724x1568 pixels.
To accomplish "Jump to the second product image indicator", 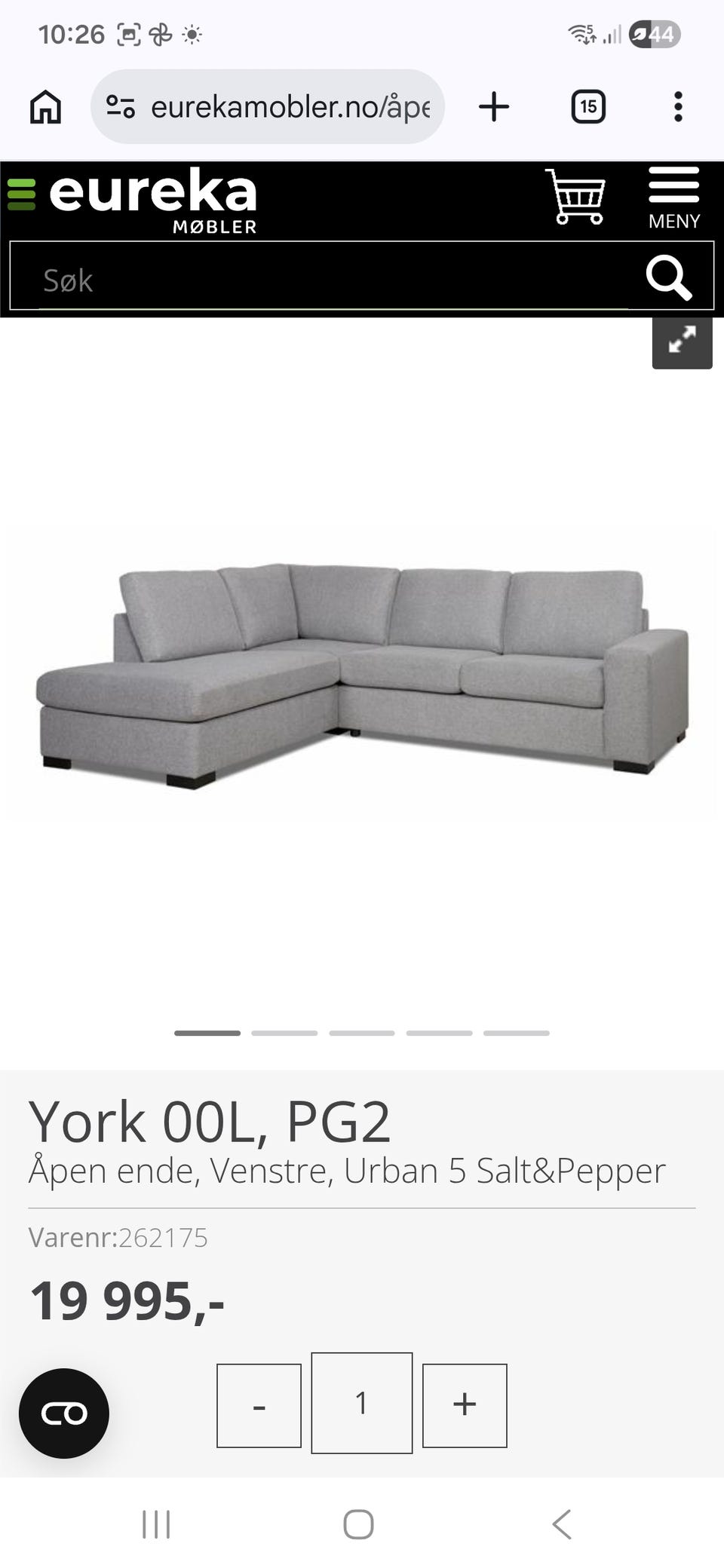I will (x=284, y=1033).
